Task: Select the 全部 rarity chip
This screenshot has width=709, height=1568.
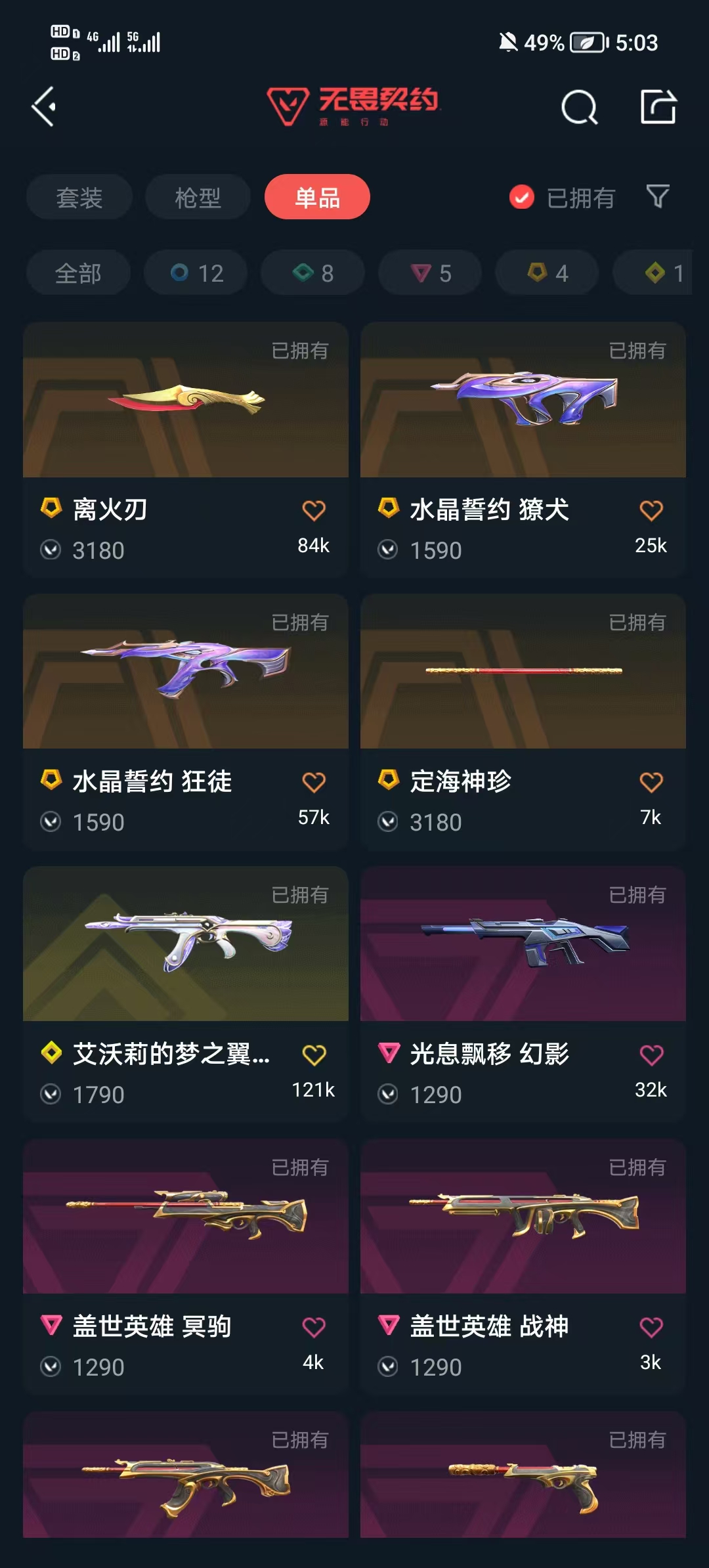Action: click(78, 272)
